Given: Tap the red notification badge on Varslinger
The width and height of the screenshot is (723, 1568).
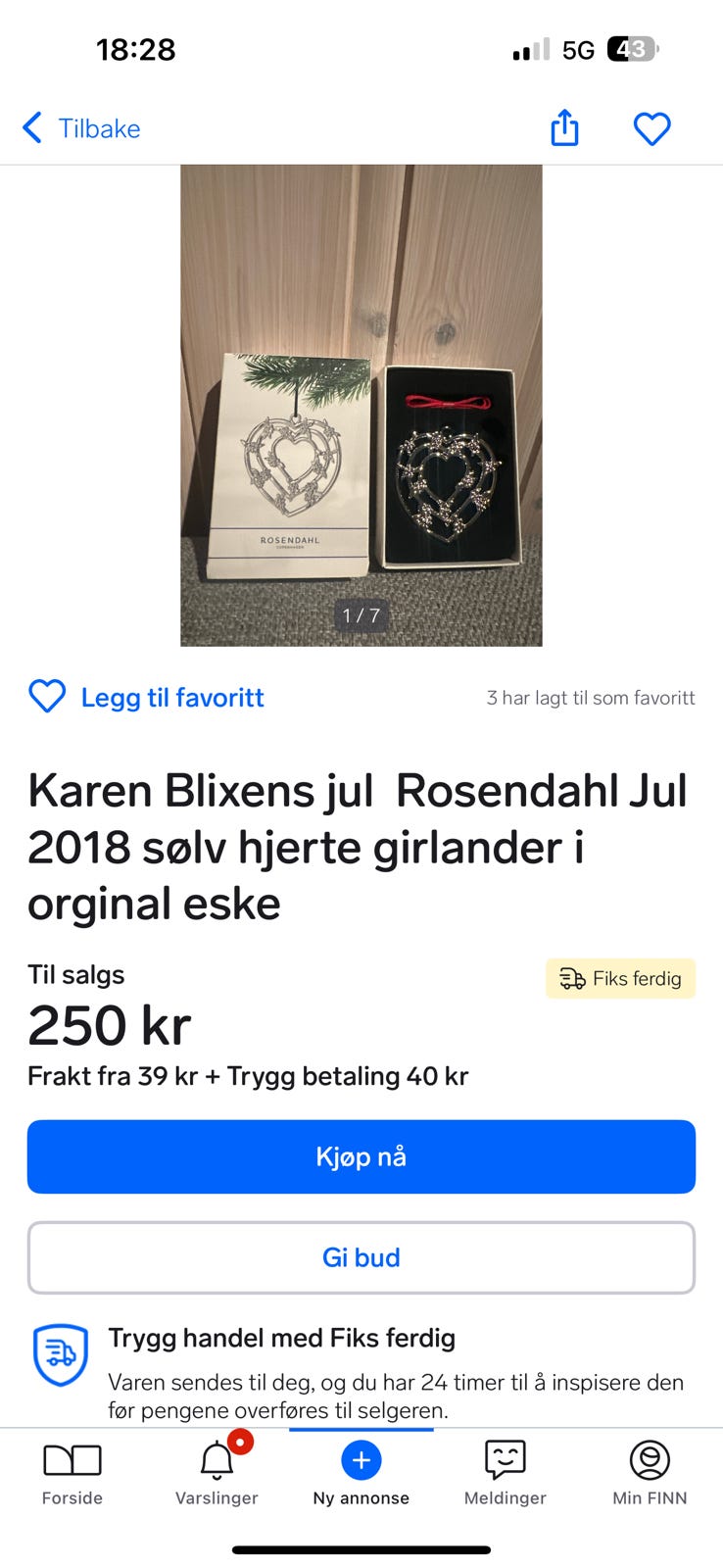Looking at the screenshot, I should point(241,1442).
